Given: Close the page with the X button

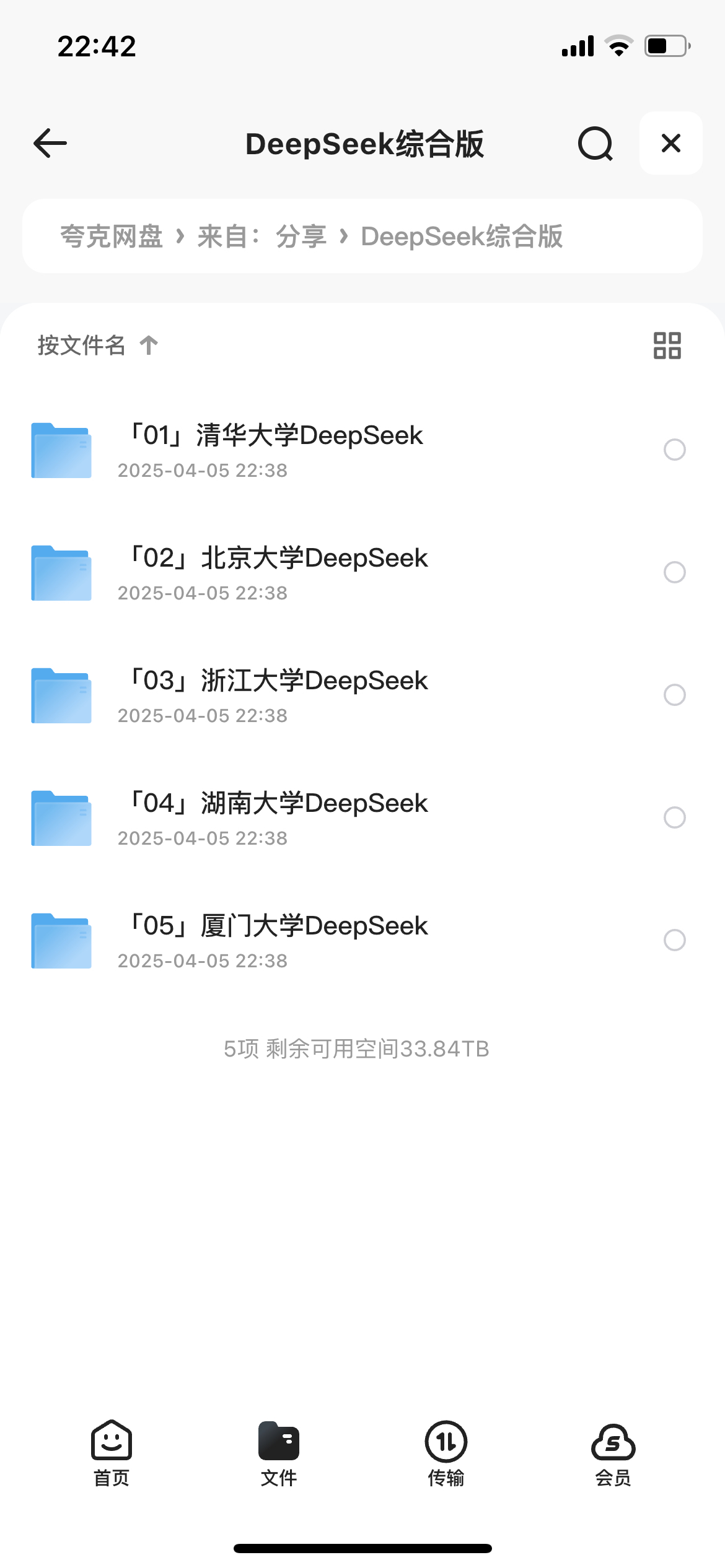Looking at the screenshot, I should point(671,143).
